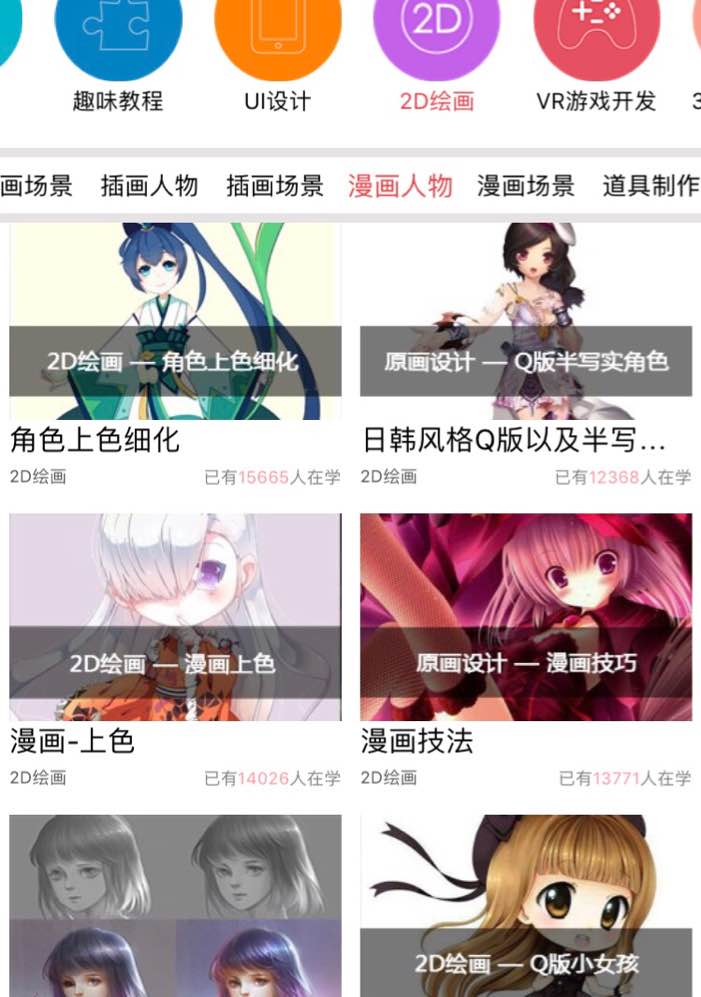Select the 漫画人物 tab
The width and height of the screenshot is (701, 997).
point(400,186)
